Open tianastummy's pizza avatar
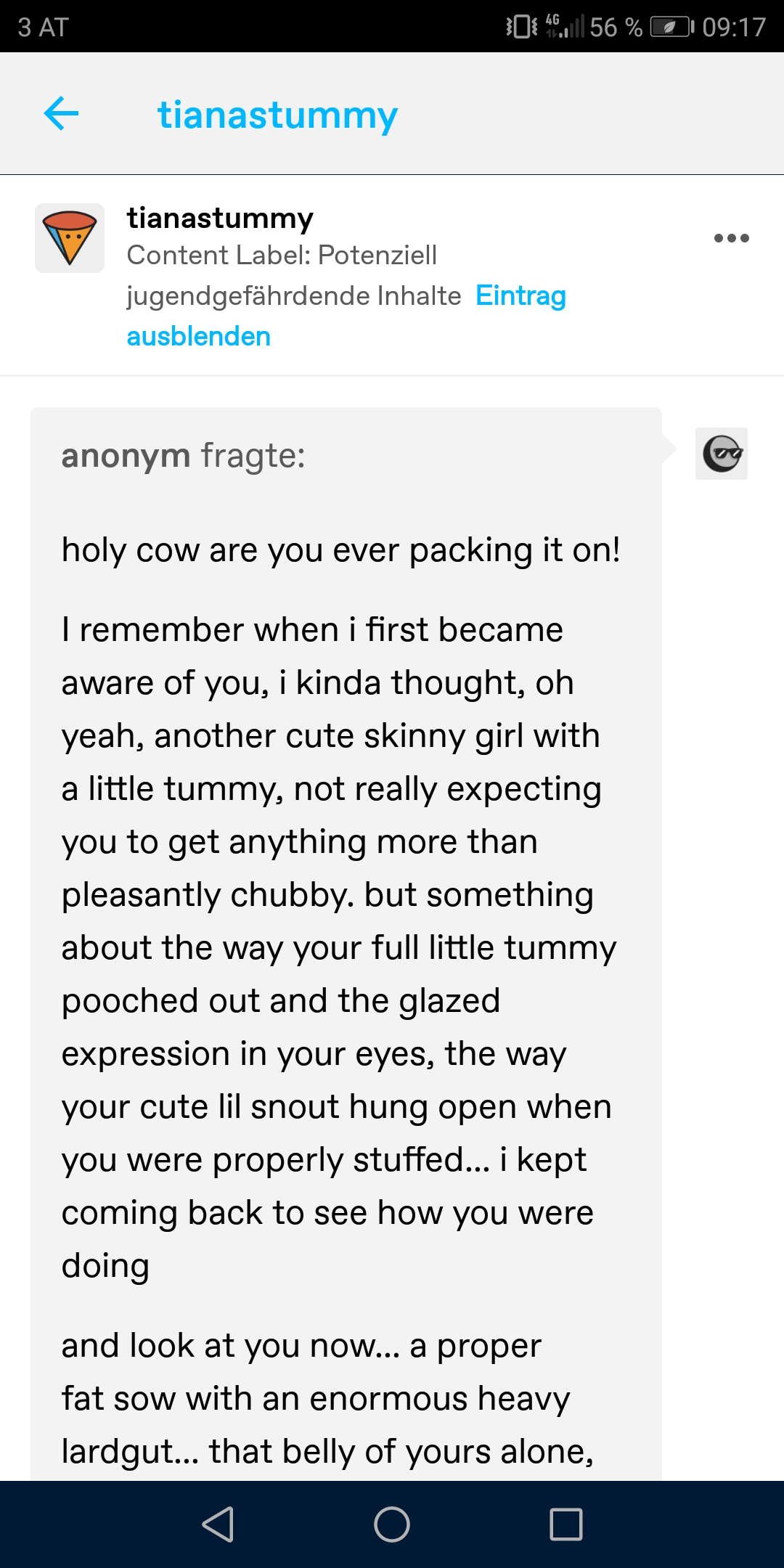Screen dimensions: 784x1568 [x=70, y=238]
